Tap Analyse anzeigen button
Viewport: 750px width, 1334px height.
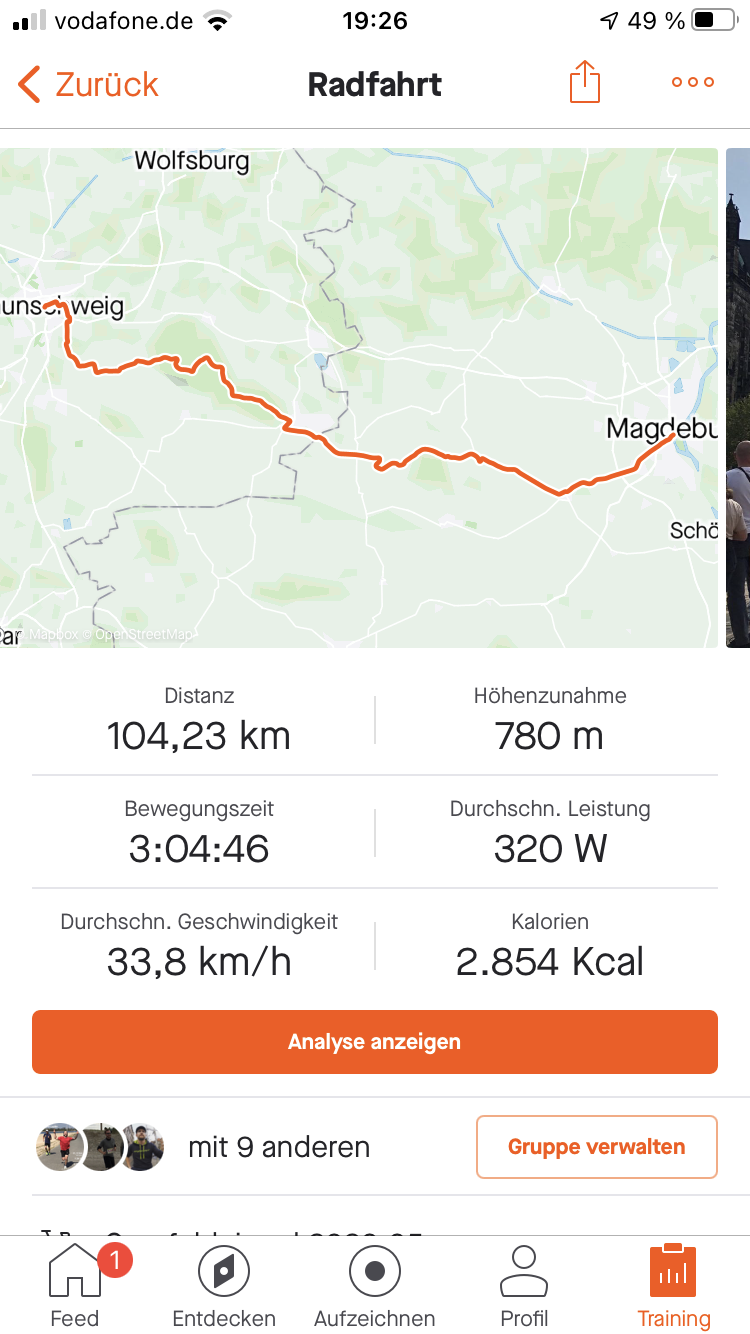pyautogui.click(x=374, y=1042)
